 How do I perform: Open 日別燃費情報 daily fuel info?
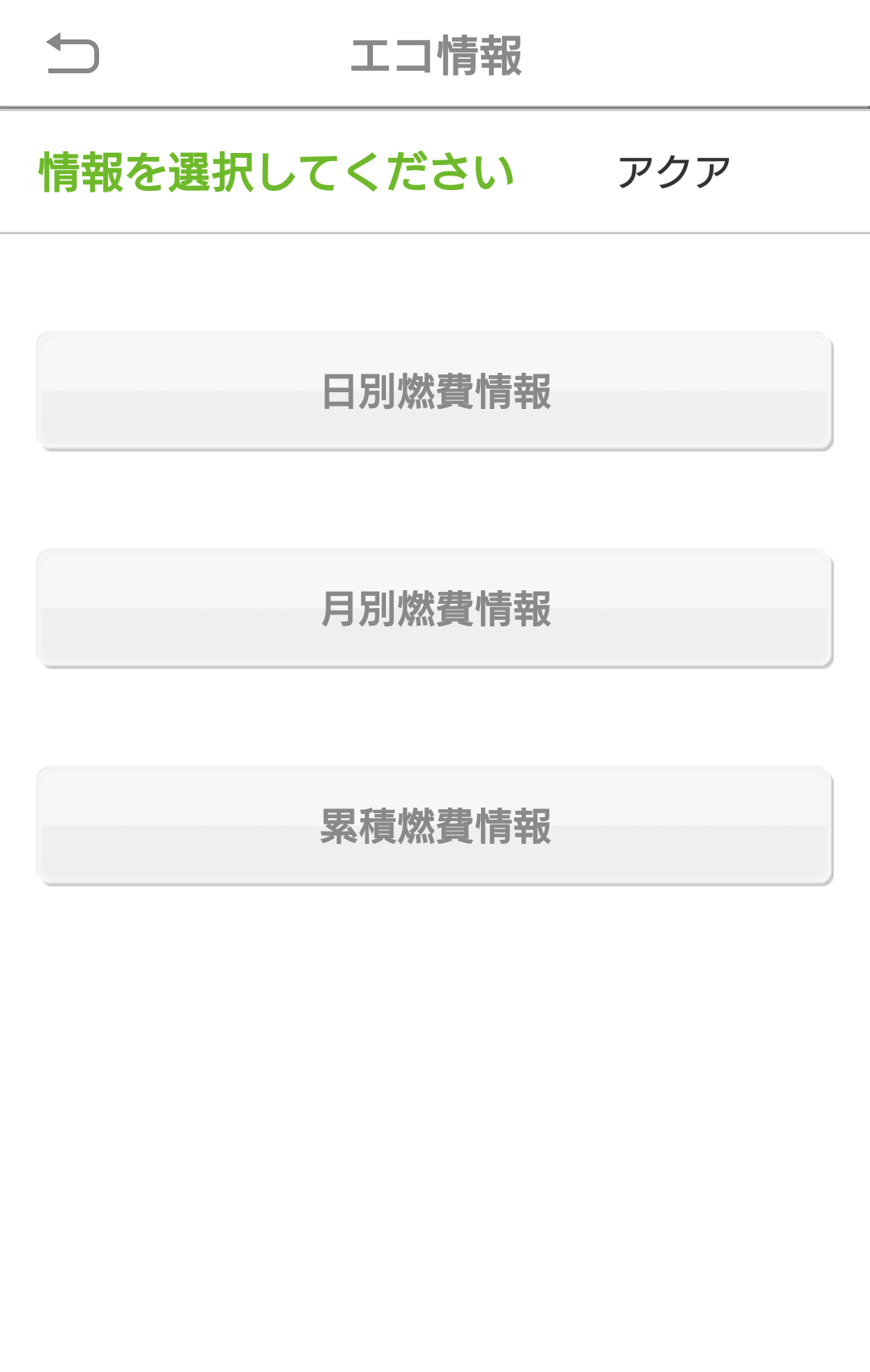[435, 391]
